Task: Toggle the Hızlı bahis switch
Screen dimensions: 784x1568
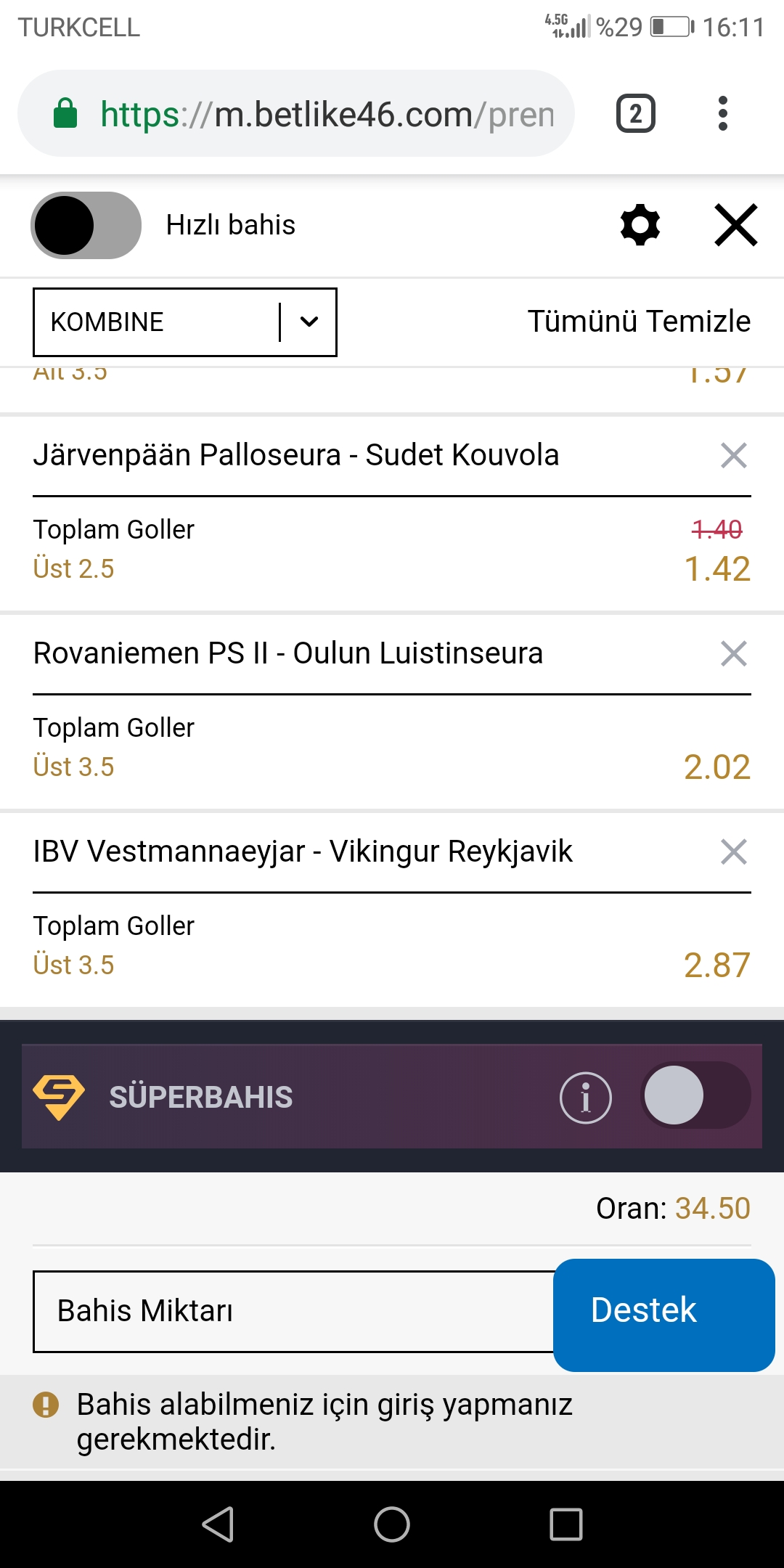Action: tap(86, 225)
